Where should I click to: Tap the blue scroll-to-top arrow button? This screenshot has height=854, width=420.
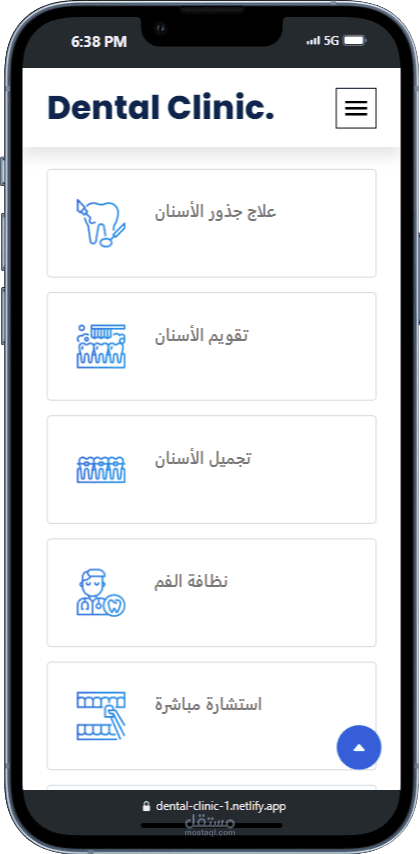359,747
